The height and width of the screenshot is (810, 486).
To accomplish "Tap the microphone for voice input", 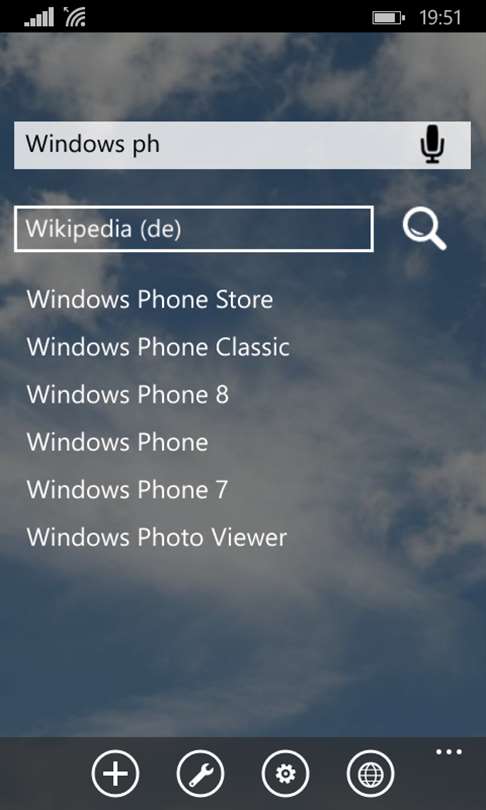I will point(432,145).
